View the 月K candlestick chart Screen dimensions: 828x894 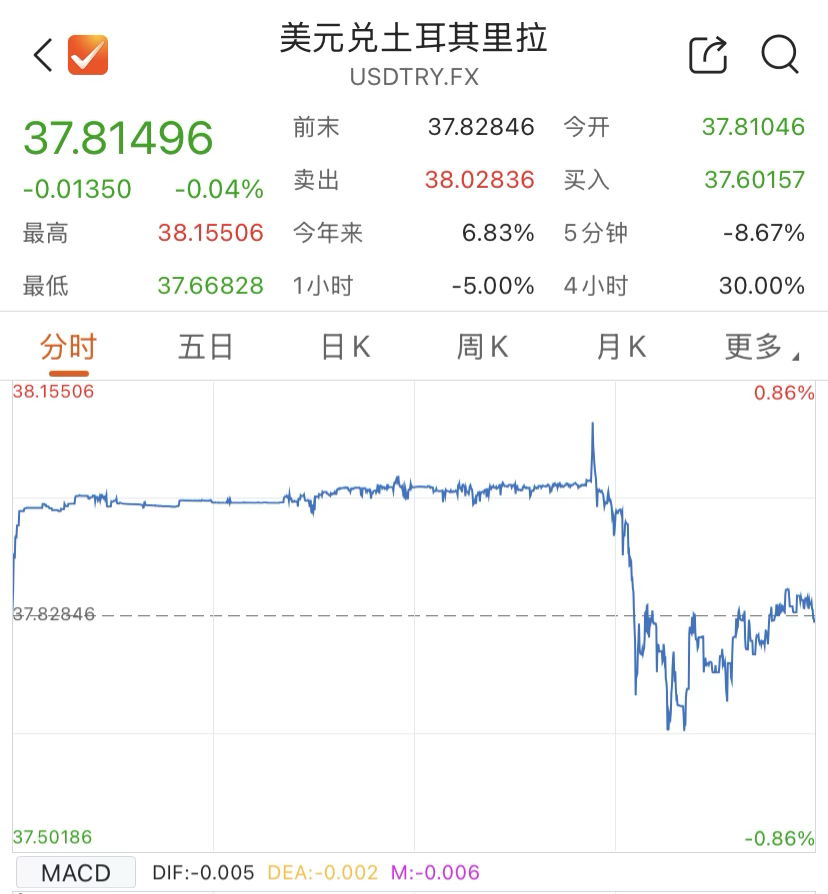621,347
